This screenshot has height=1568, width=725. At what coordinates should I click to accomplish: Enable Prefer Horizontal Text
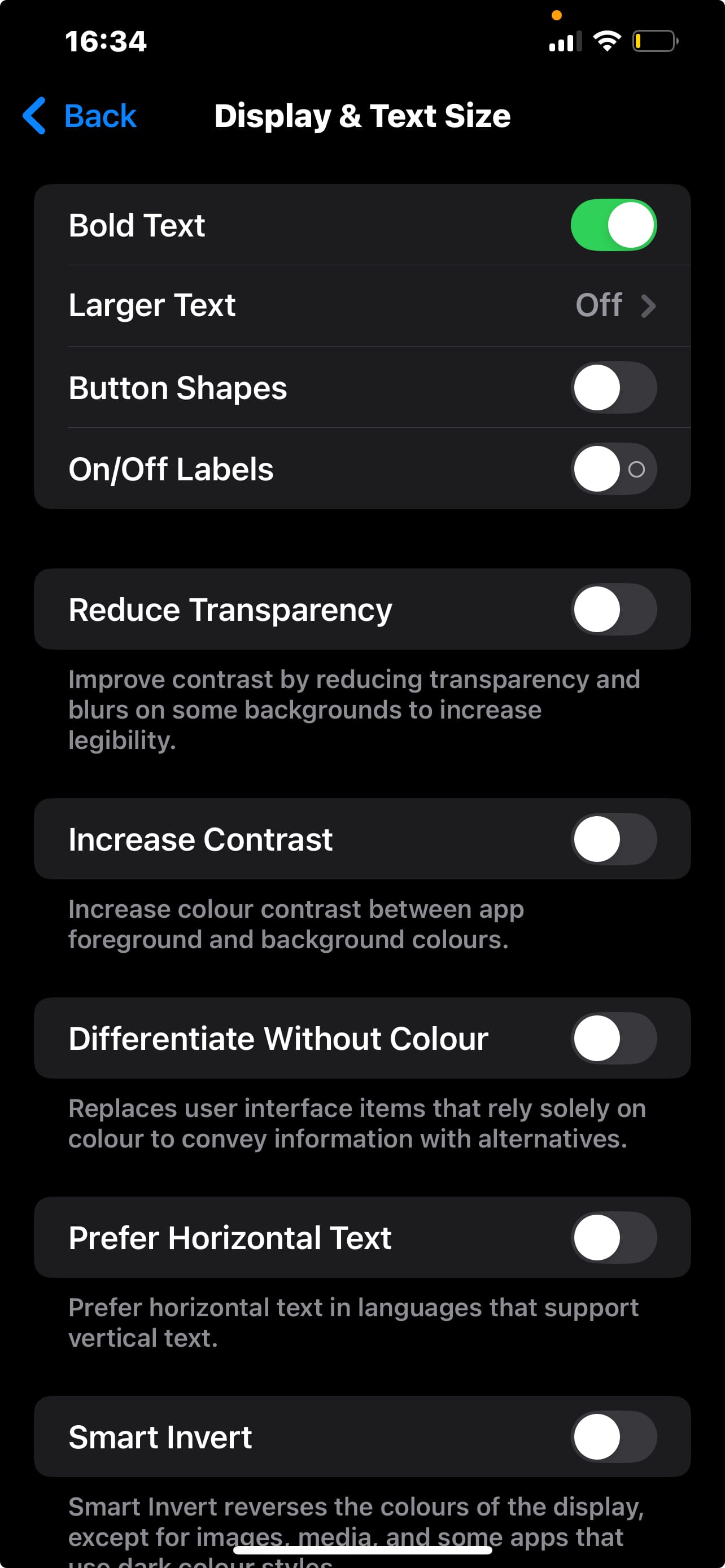pos(613,1237)
